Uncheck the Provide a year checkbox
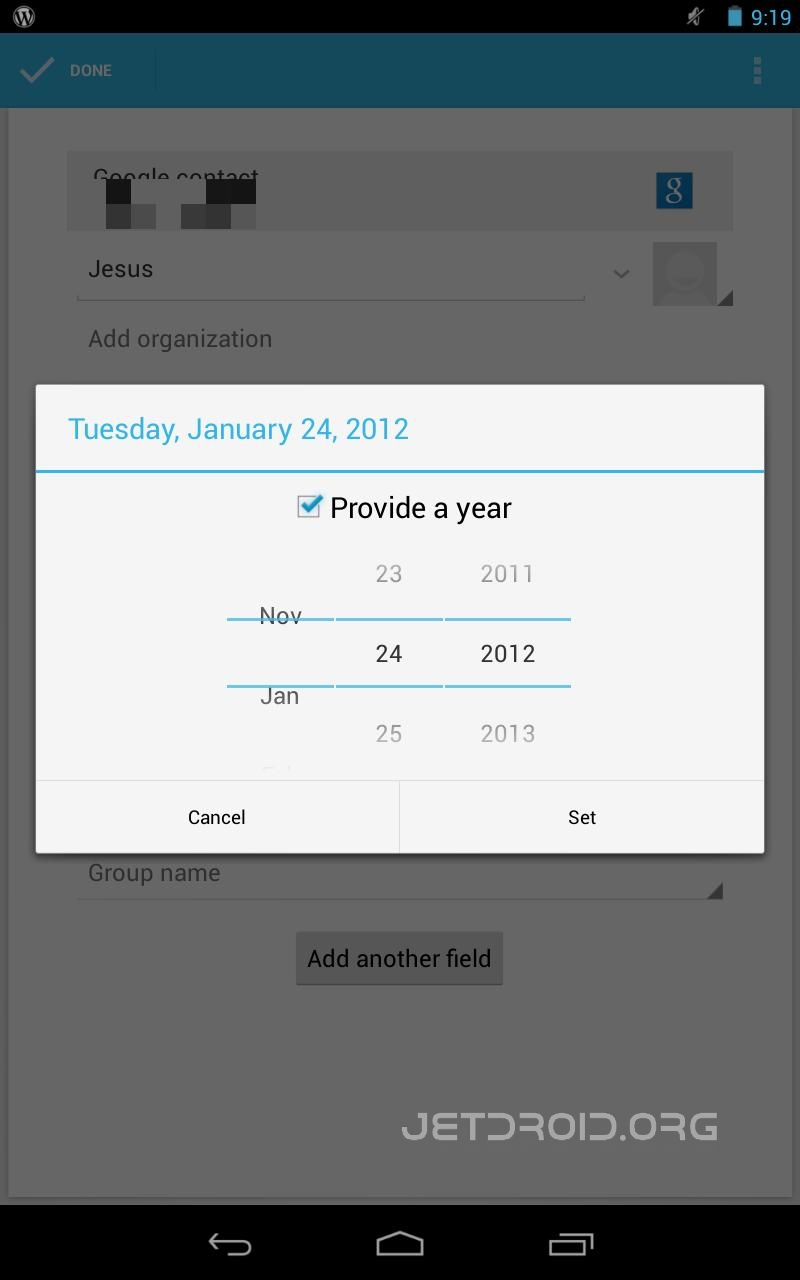The image size is (800, 1280). [x=310, y=506]
